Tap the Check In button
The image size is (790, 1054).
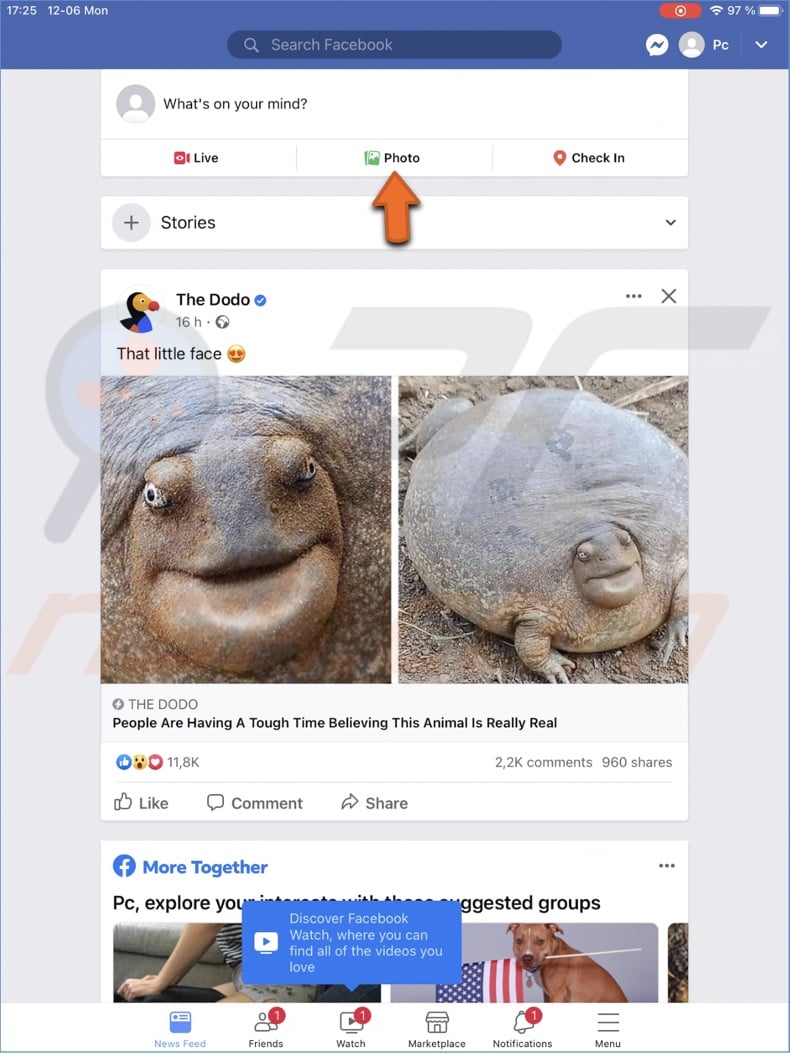click(x=589, y=158)
